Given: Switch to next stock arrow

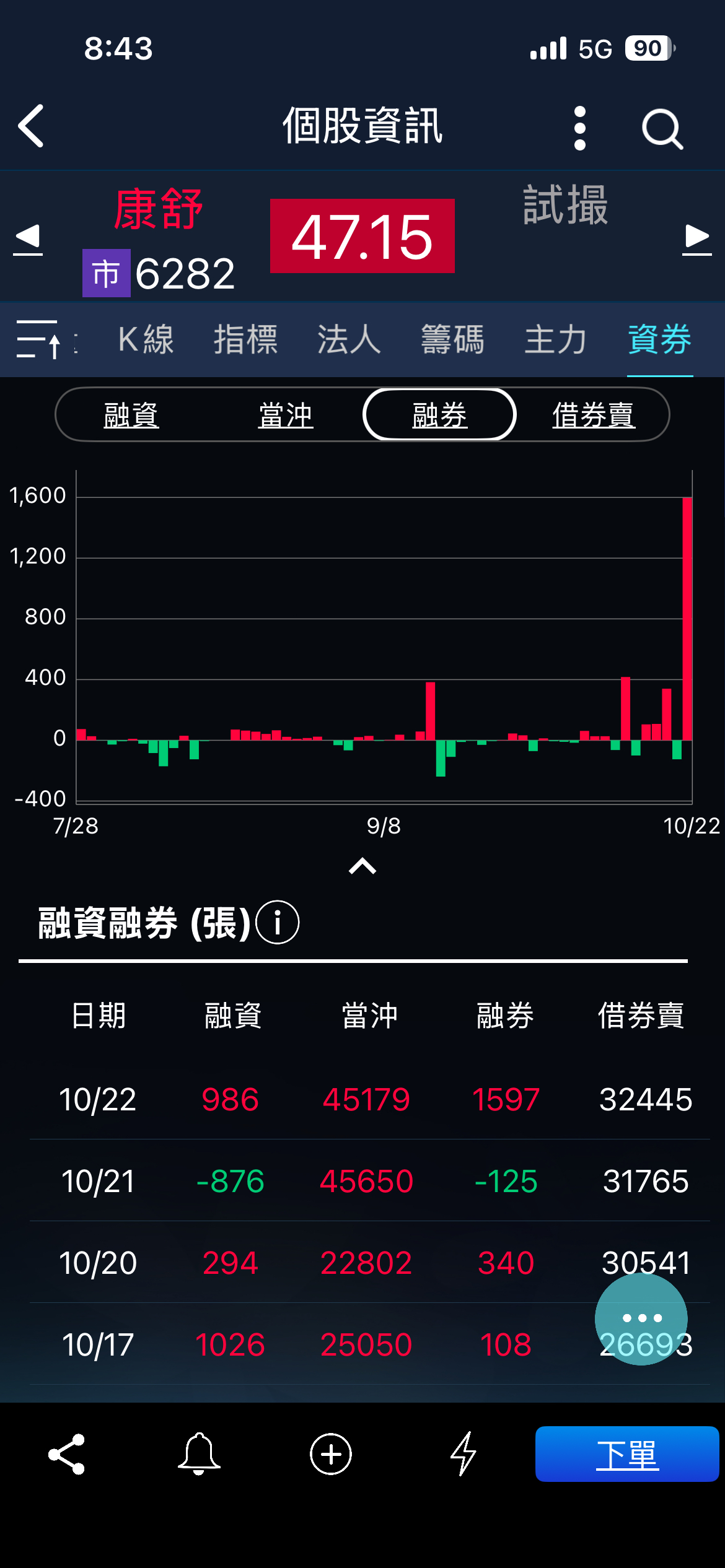Looking at the screenshot, I should [x=696, y=239].
